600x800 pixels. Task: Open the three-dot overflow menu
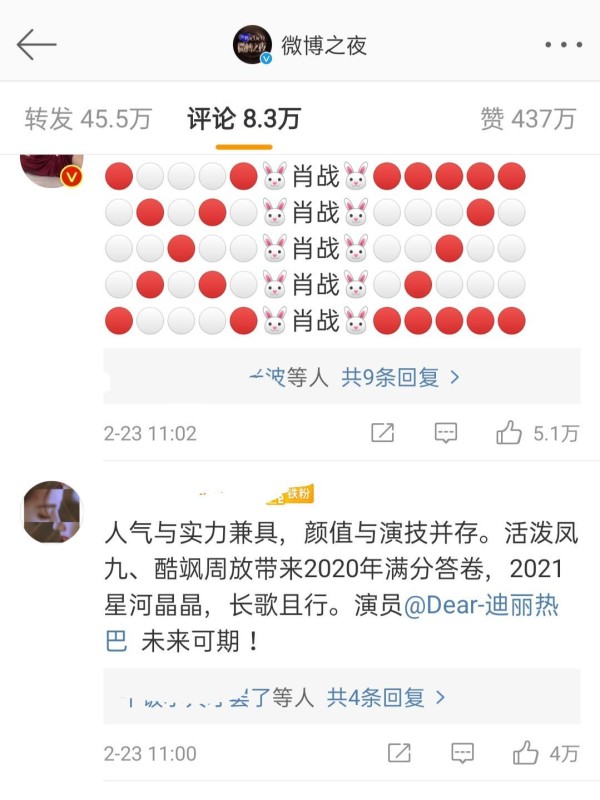click(x=562, y=45)
